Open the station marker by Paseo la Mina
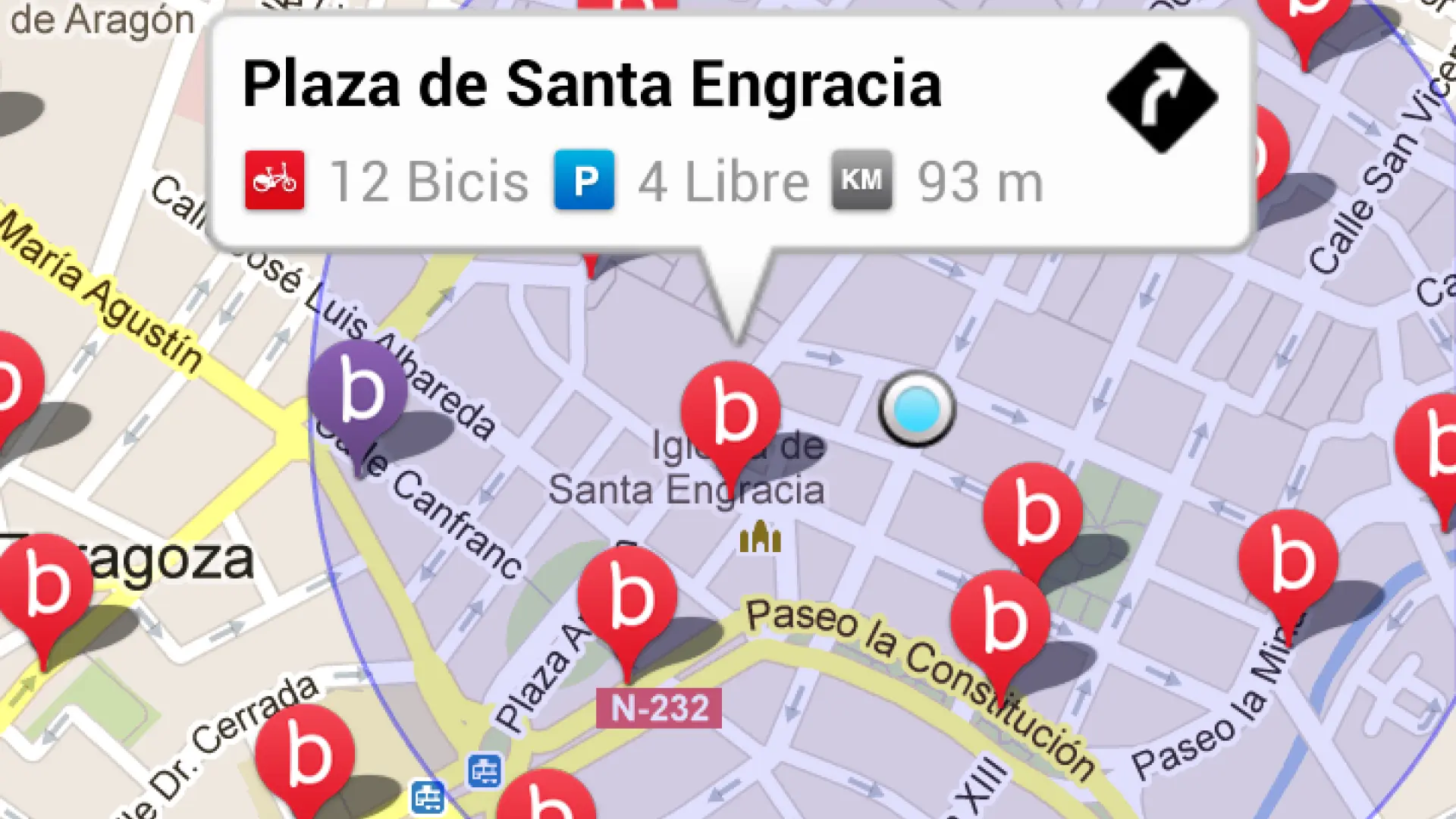Image resolution: width=1456 pixels, height=819 pixels. coord(1288,563)
